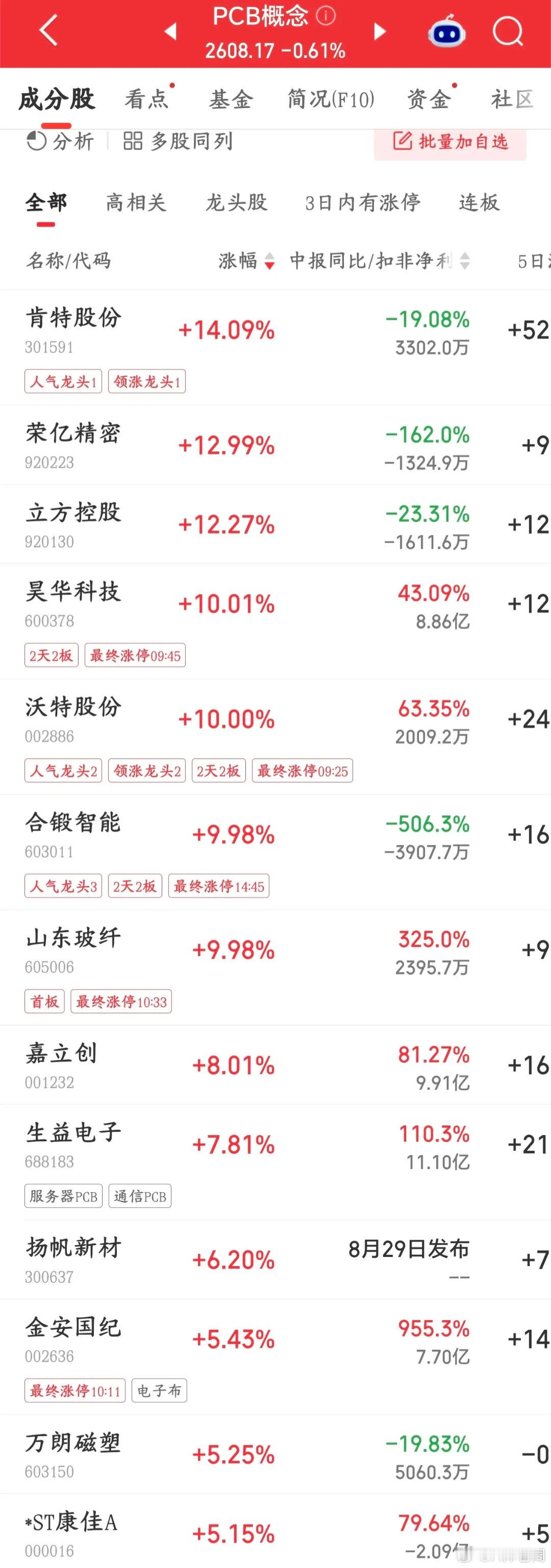Open 多股同列 view

pyautogui.click(x=178, y=141)
